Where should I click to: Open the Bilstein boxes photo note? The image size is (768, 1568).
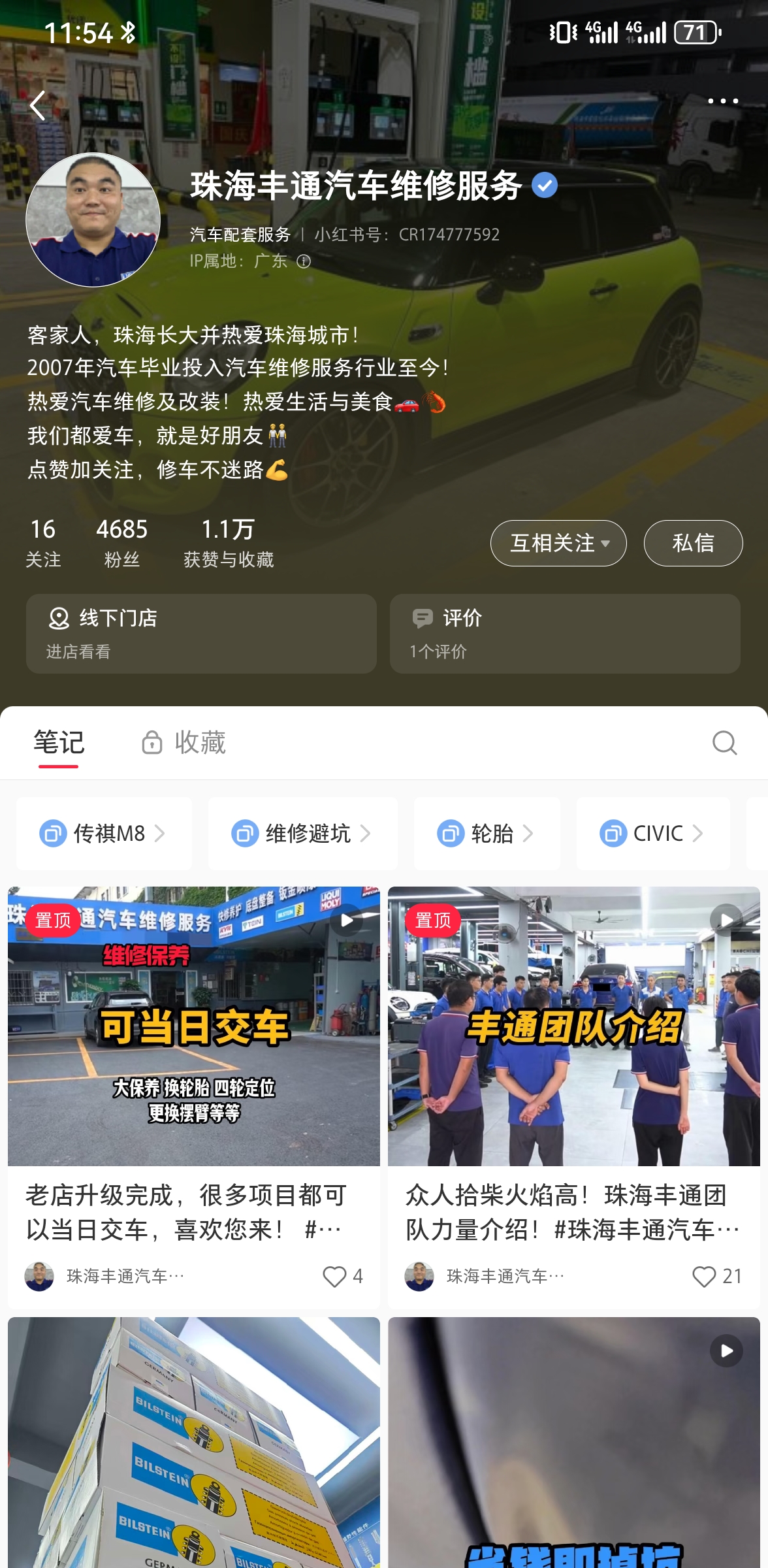coord(194,1444)
